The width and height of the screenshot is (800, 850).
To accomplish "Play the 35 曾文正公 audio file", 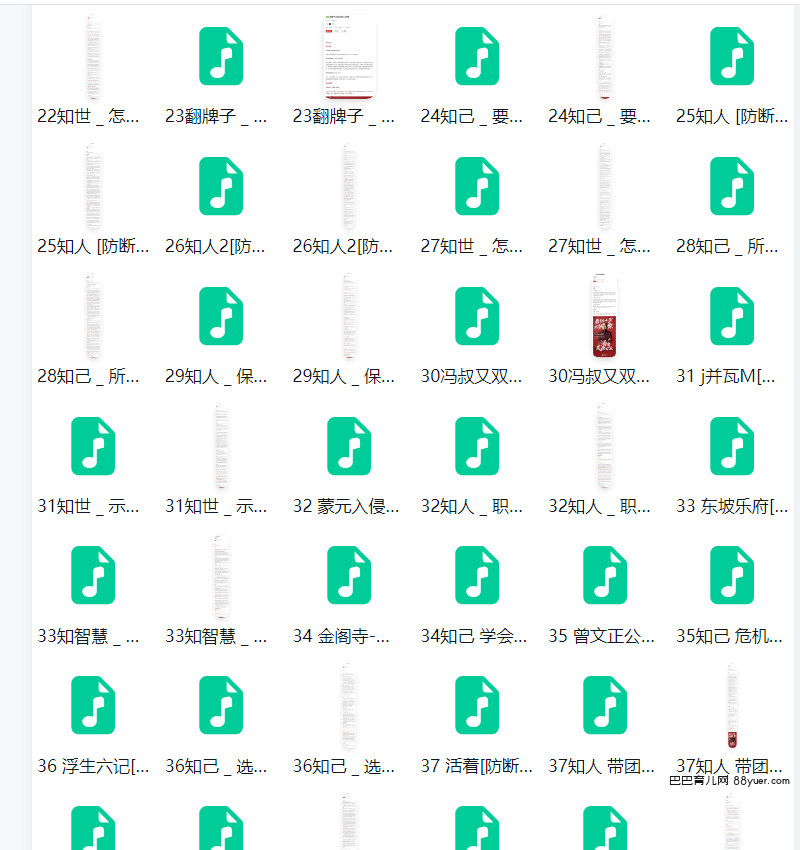I will 605,576.
